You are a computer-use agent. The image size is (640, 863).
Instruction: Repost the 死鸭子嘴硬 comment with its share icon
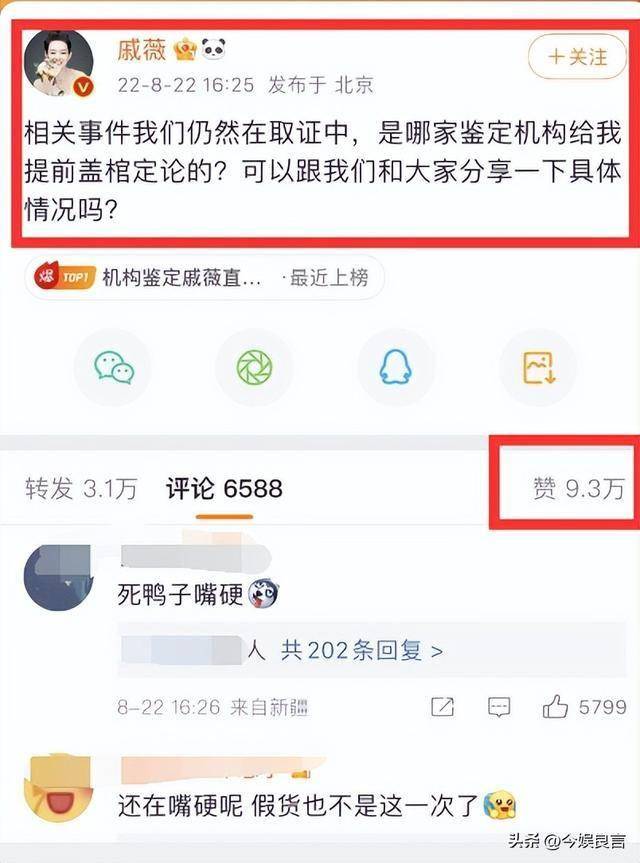coord(443,708)
